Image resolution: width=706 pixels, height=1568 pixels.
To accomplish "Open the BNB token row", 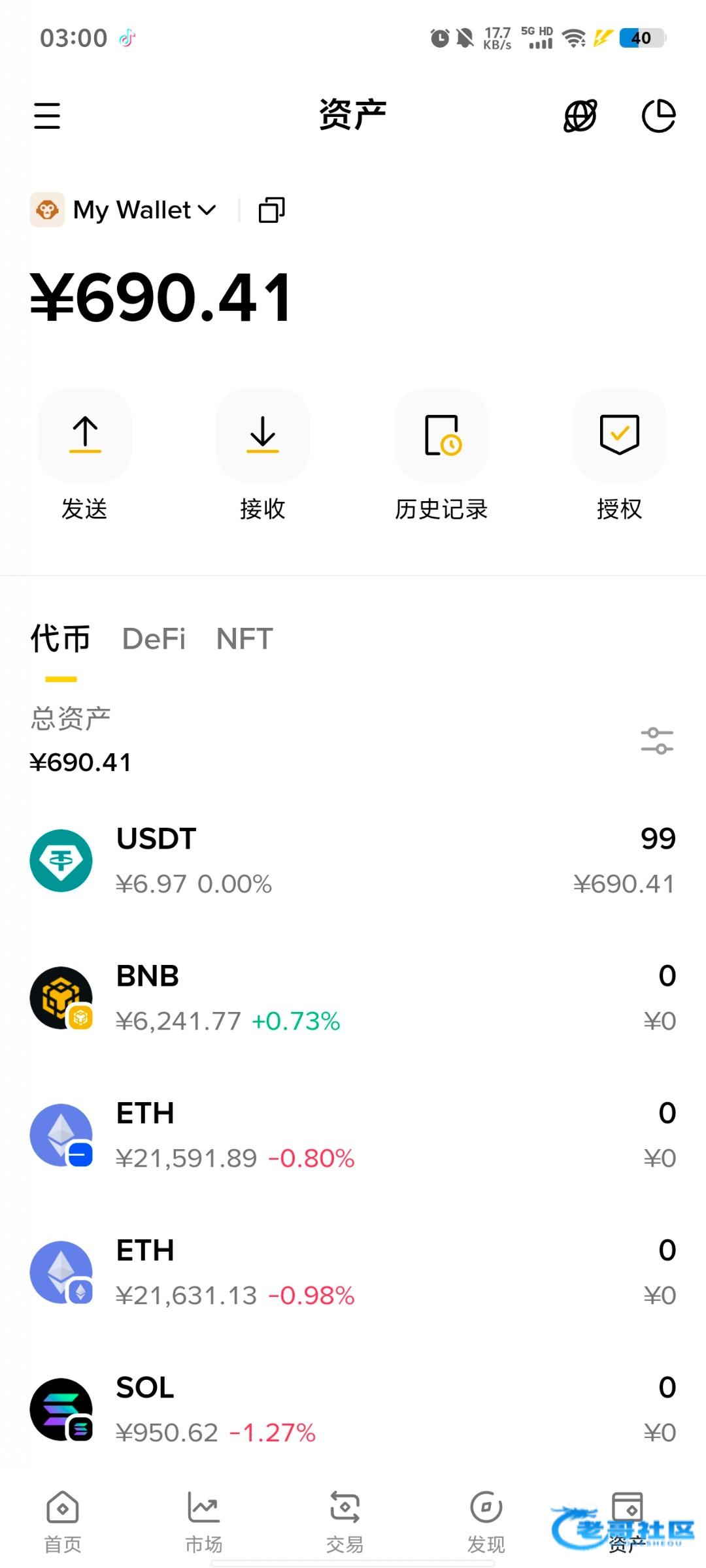I will pos(353,998).
